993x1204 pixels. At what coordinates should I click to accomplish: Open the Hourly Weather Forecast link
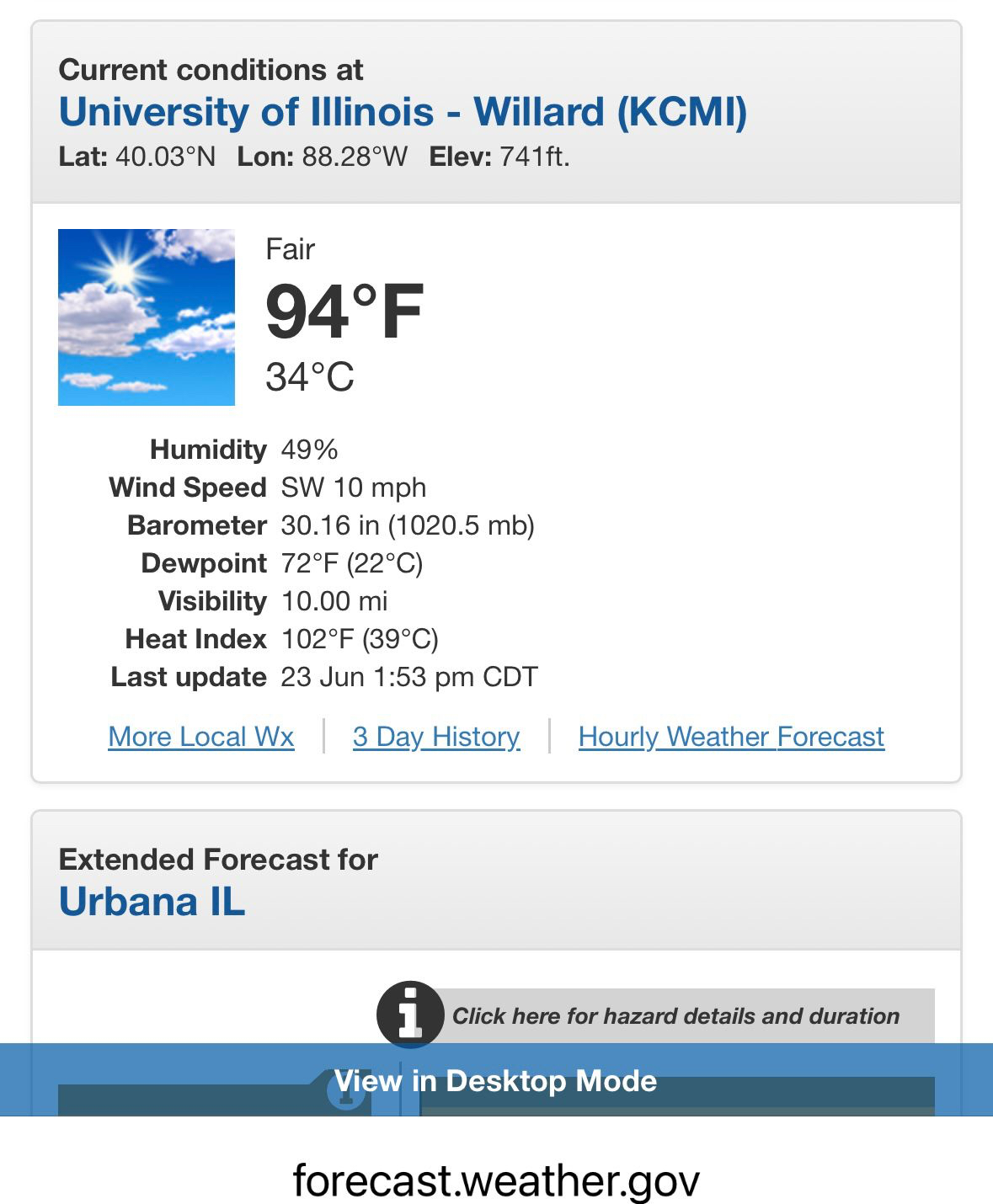(x=731, y=737)
